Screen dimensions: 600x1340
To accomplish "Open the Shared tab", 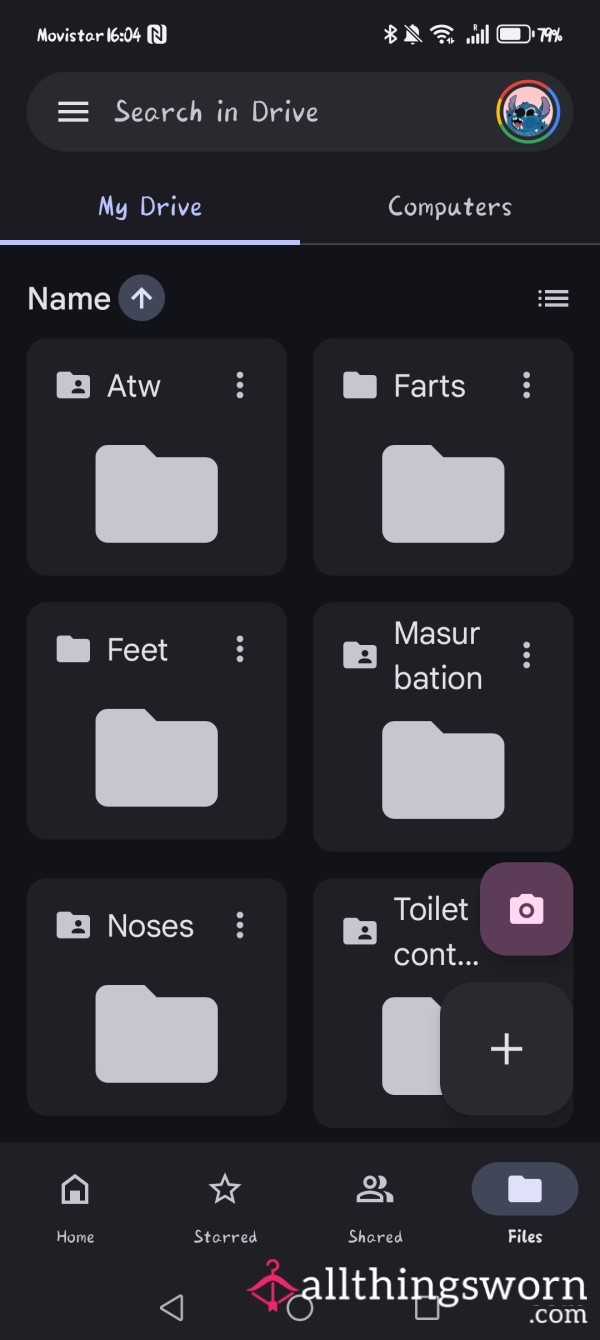I will coord(375,1205).
